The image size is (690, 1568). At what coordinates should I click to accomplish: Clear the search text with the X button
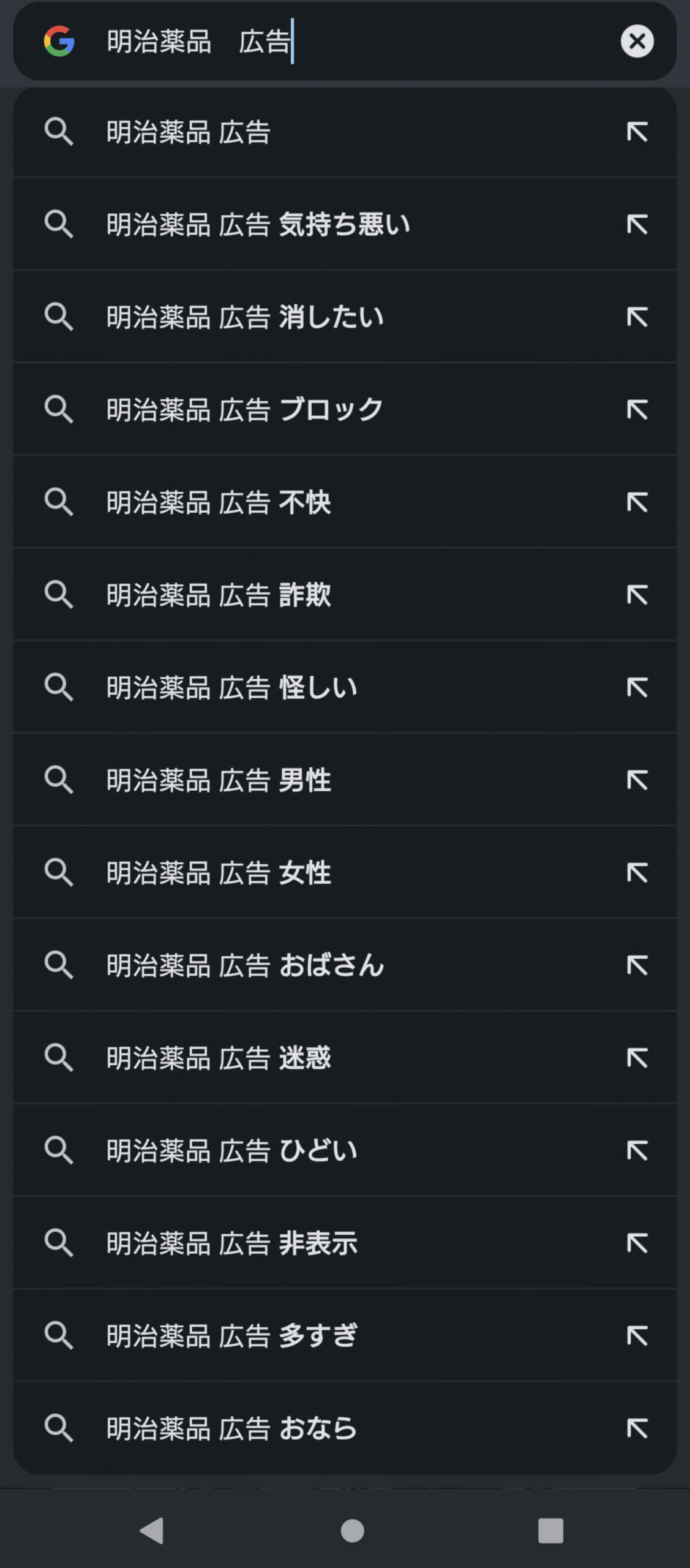click(x=637, y=41)
